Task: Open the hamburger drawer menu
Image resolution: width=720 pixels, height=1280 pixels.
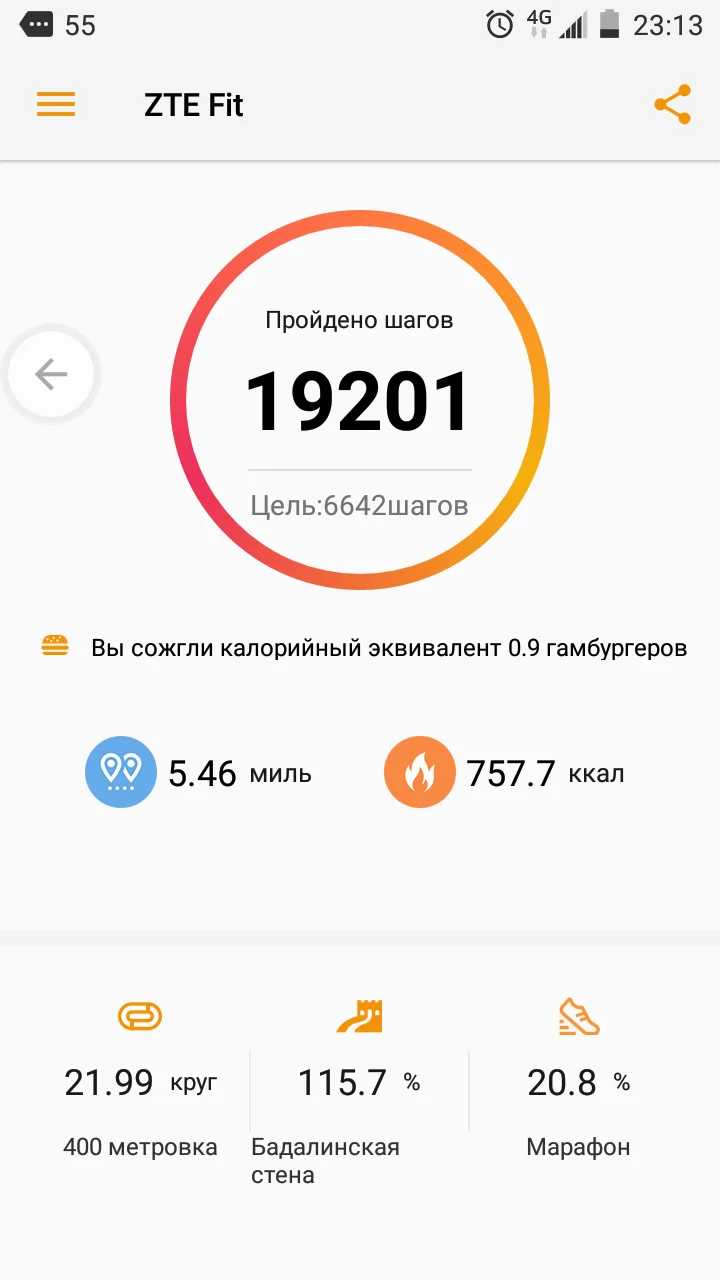Action: click(56, 105)
